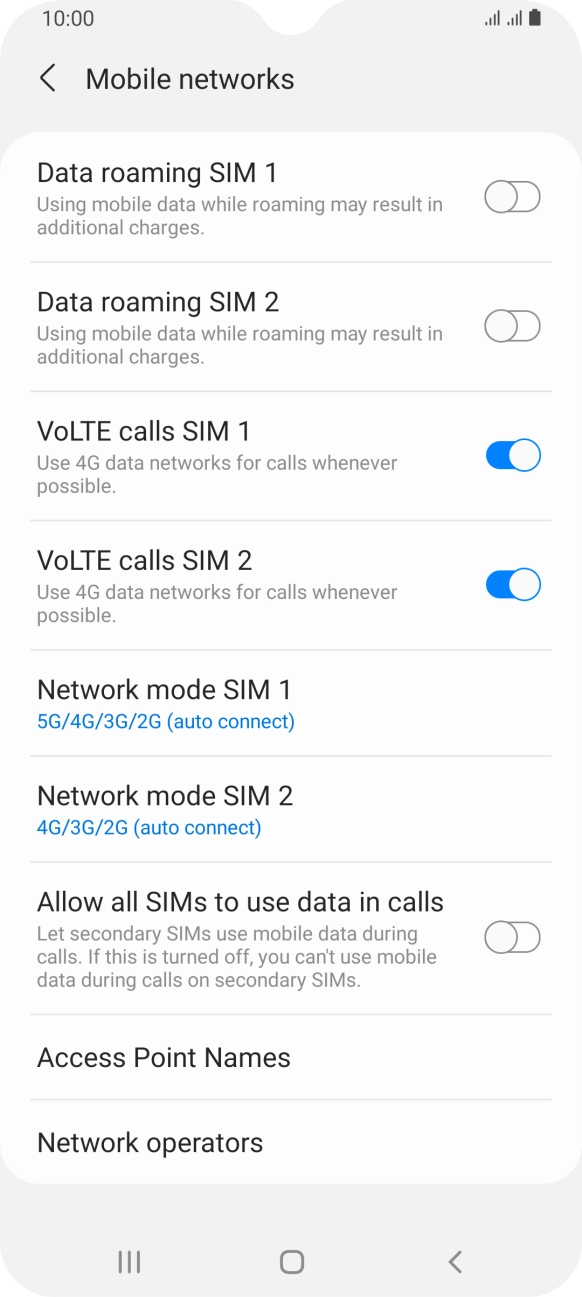Viewport: 582px width, 1297px height.
Task: Switch off VoLTE calls SIM 2
Action: 512,585
